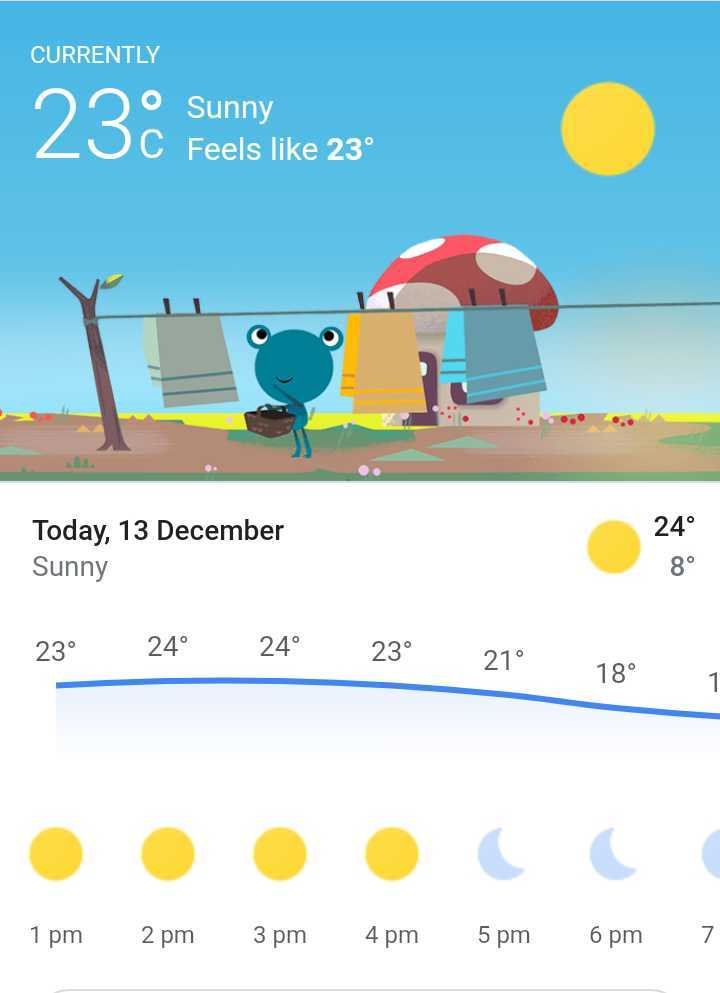Select the 1 pm hourly forecast
This screenshot has width=720, height=993.
56,855
